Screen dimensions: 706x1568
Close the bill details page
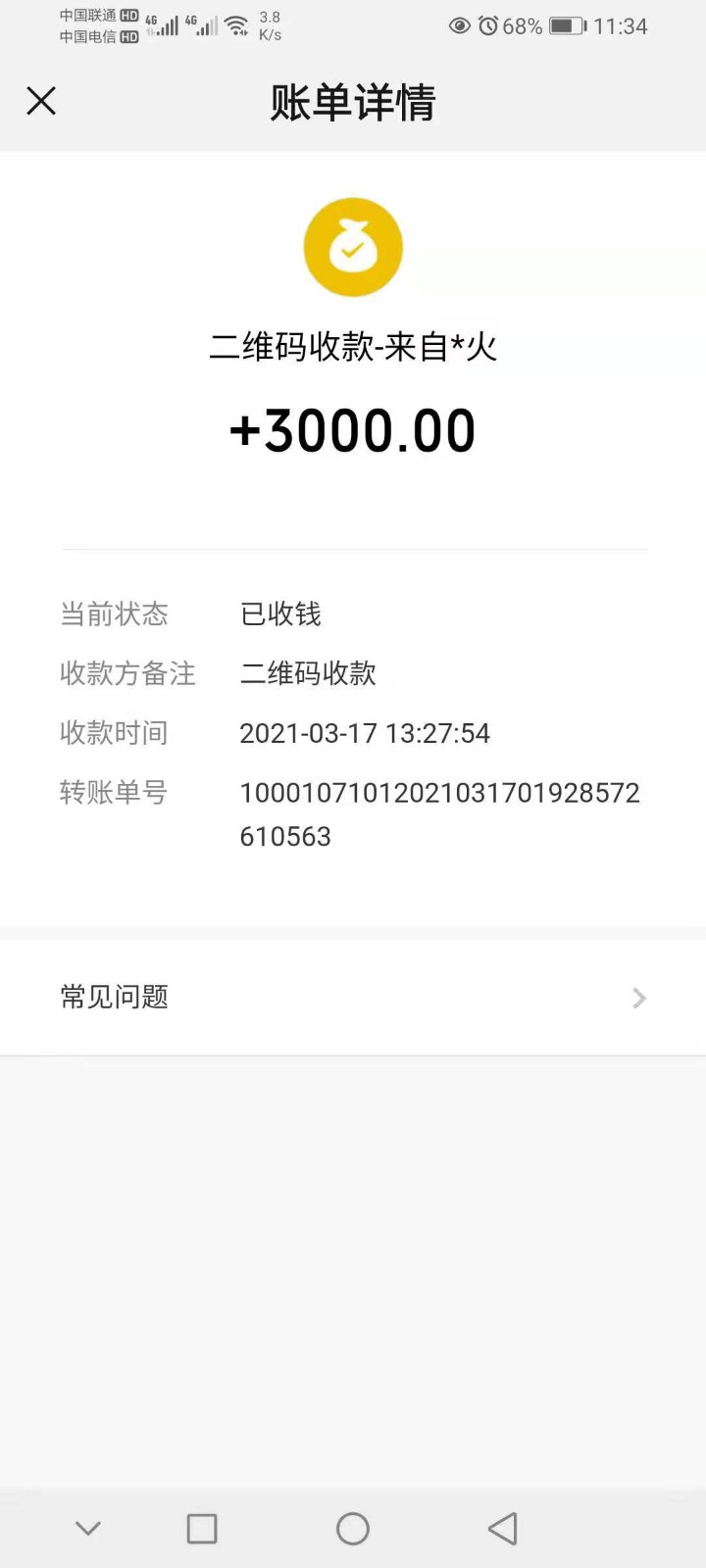click(x=41, y=101)
